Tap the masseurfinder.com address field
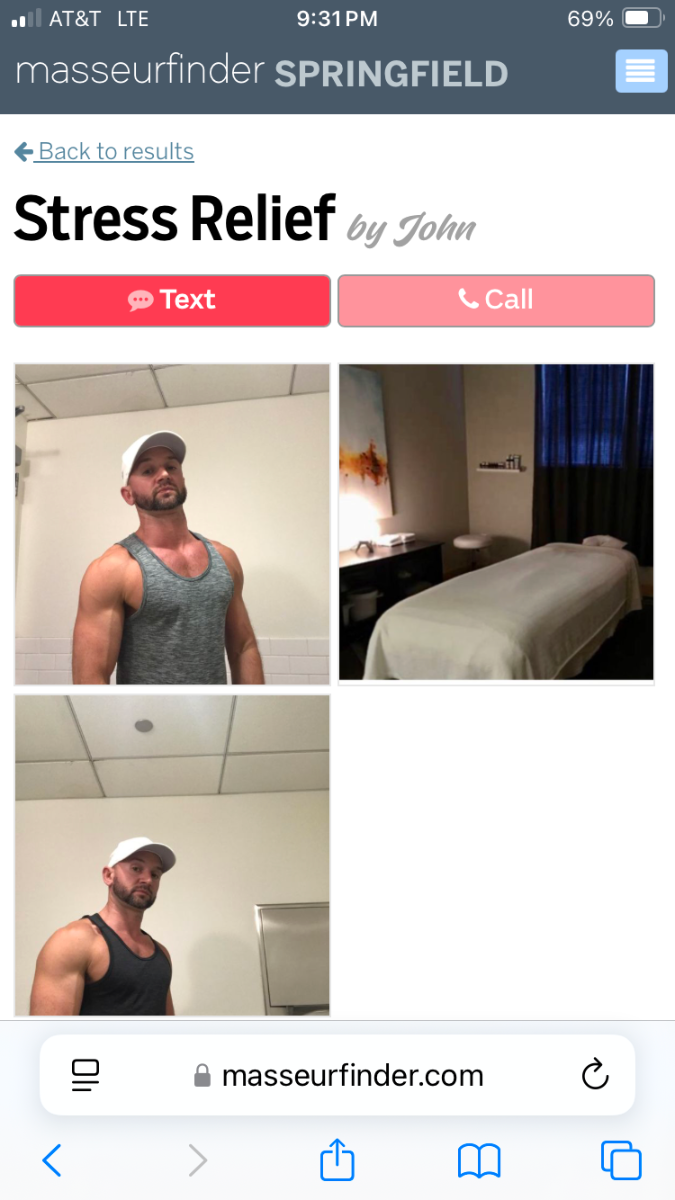 338,1075
